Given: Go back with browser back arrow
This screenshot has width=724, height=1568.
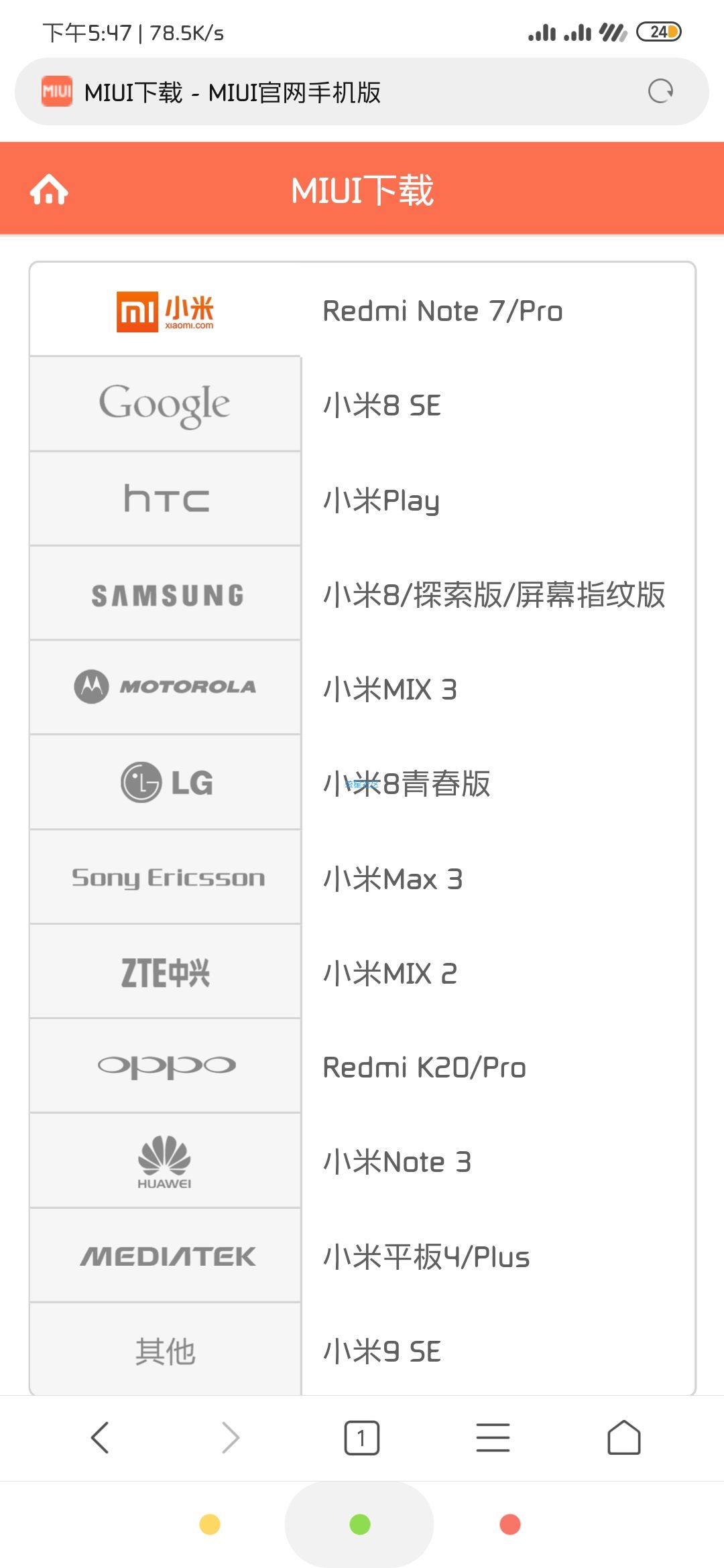Looking at the screenshot, I should [x=100, y=1438].
